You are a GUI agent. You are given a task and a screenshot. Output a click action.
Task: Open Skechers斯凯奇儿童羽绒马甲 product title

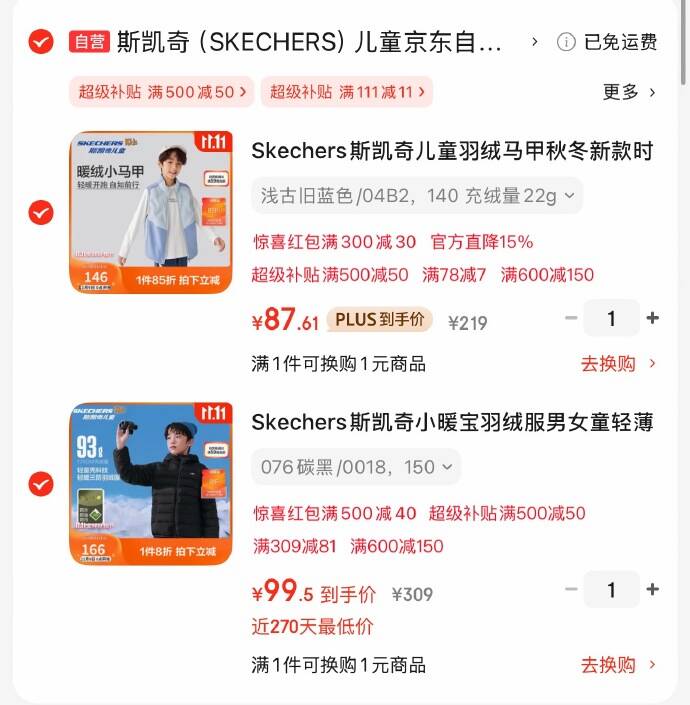(452, 151)
